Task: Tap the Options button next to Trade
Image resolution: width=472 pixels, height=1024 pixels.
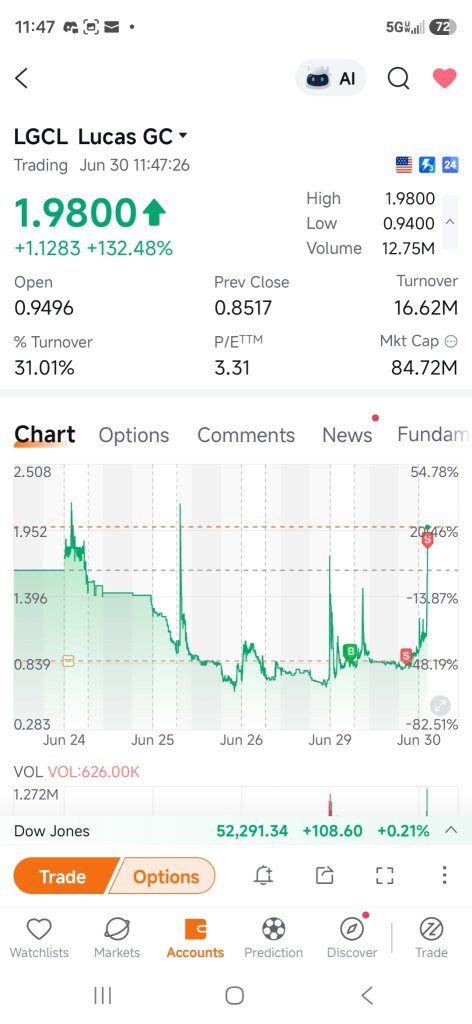Action: point(166,876)
